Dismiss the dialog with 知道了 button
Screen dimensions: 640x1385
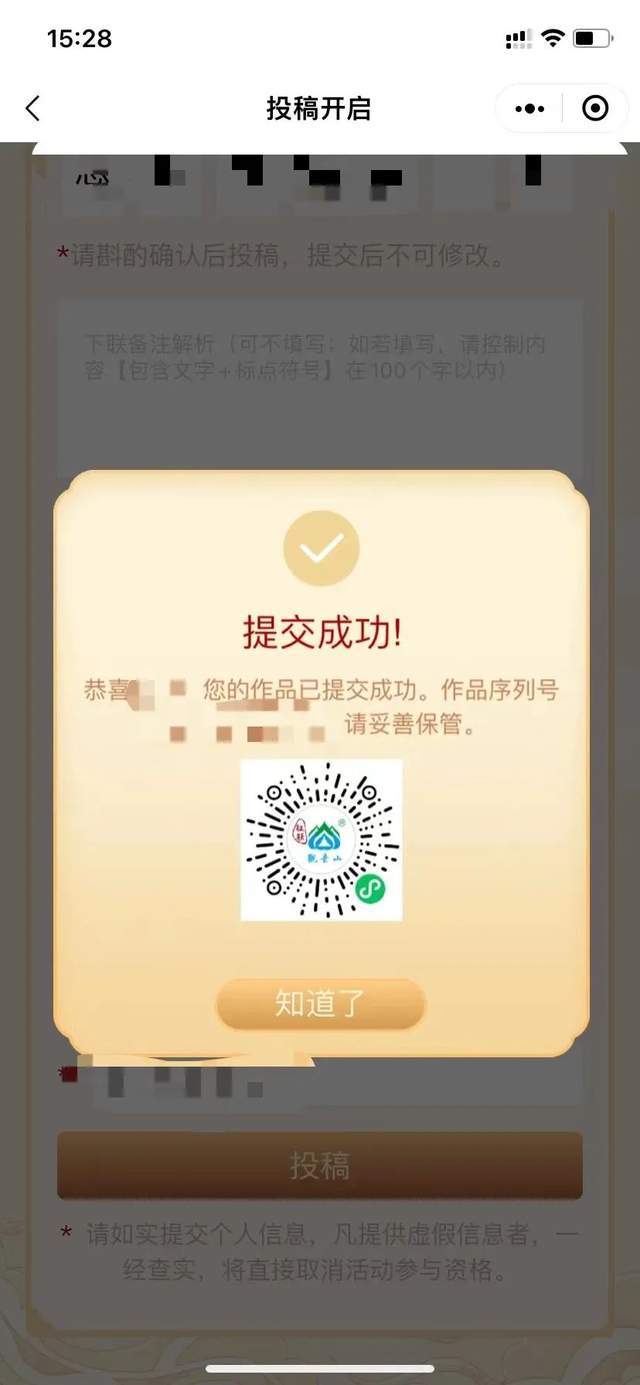pyautogui.click(x=320, y=1004)
